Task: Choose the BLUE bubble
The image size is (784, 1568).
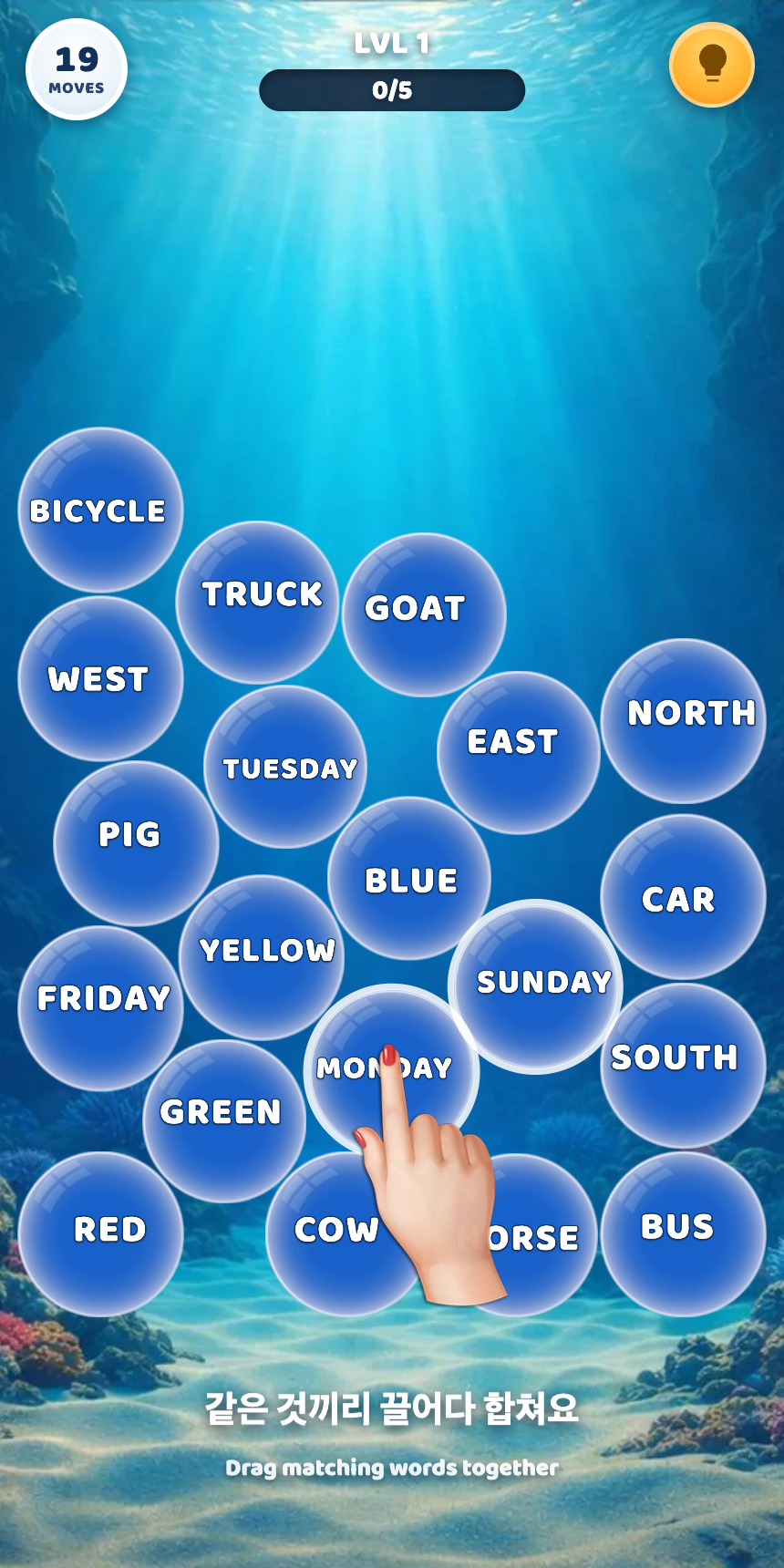Action: [409, 879]
